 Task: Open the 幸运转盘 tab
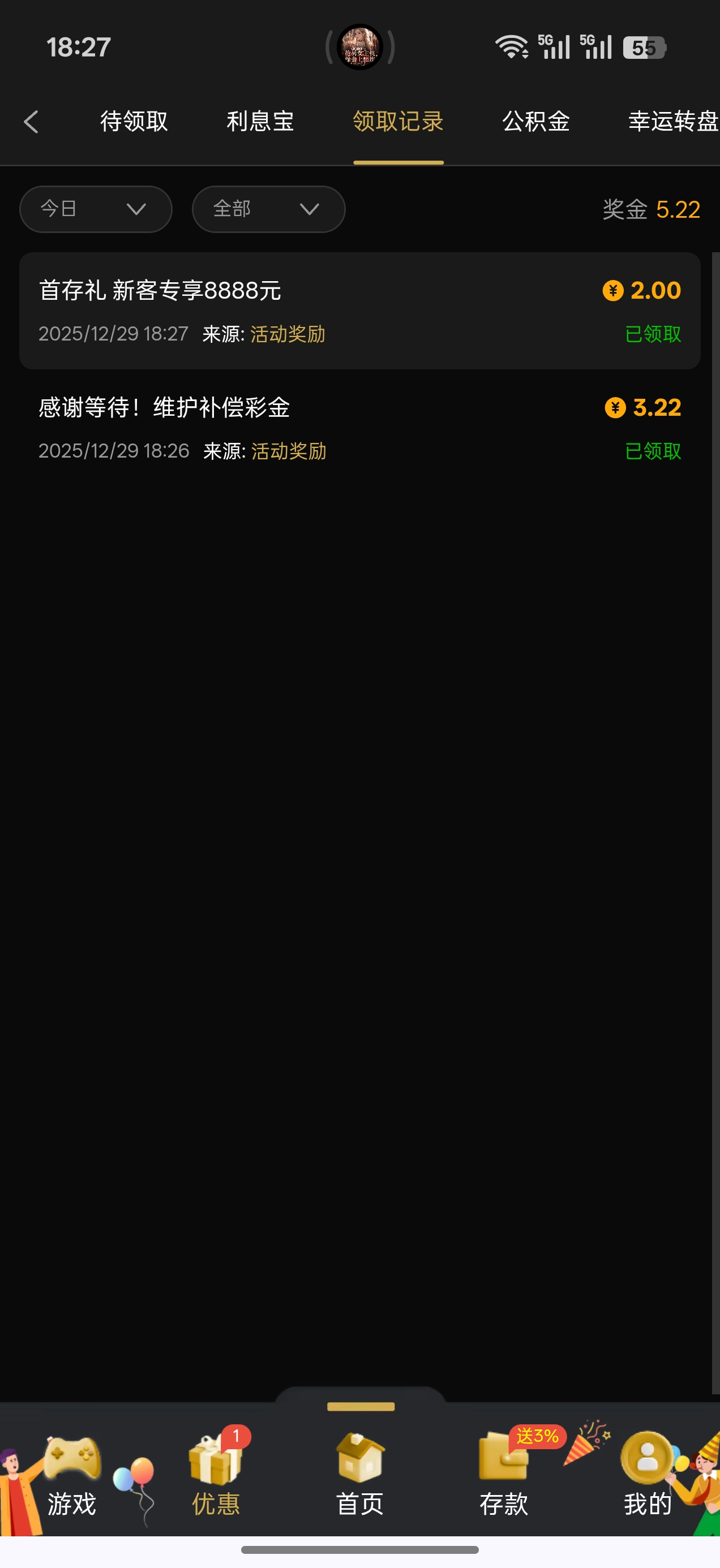[x=674, y=122]
